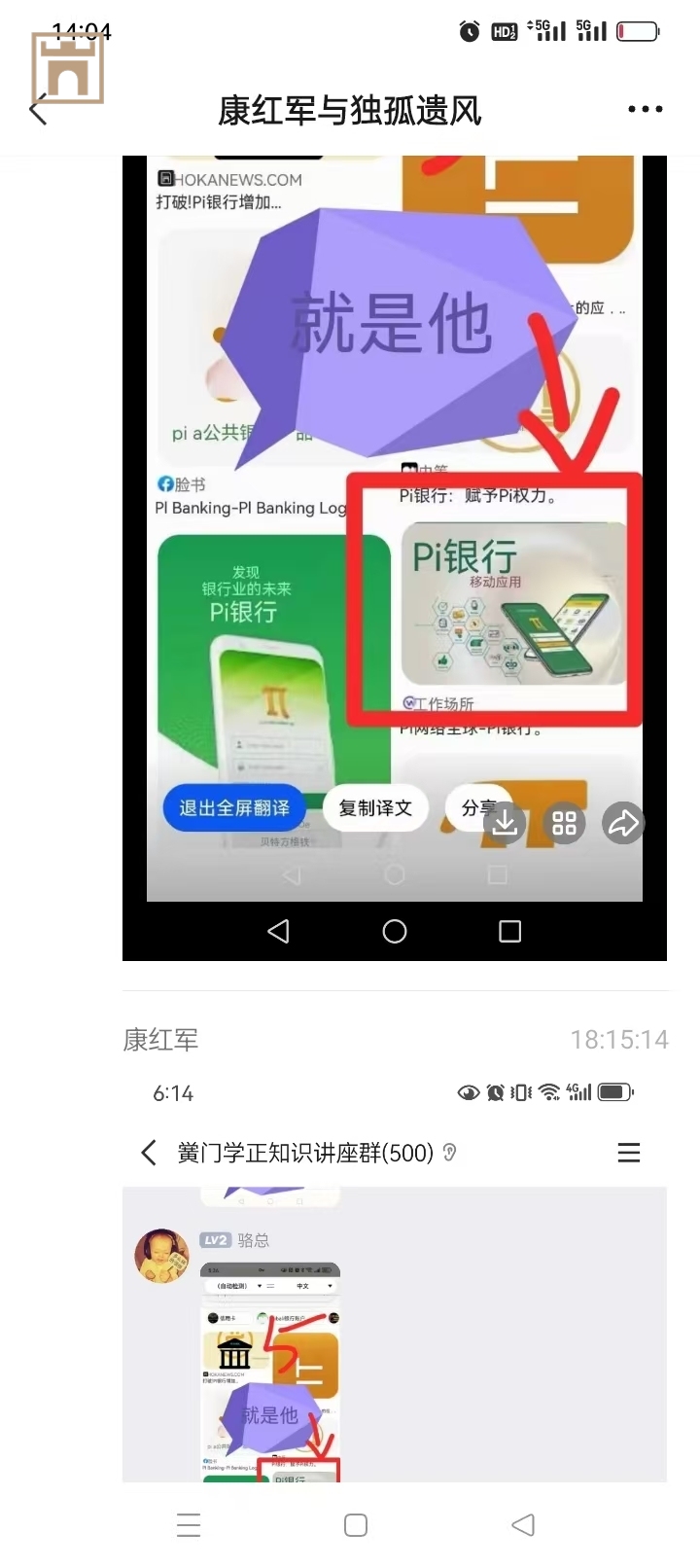Open the three-dot overflow menu
The image size is (700, 1568).
coord(645,109)
